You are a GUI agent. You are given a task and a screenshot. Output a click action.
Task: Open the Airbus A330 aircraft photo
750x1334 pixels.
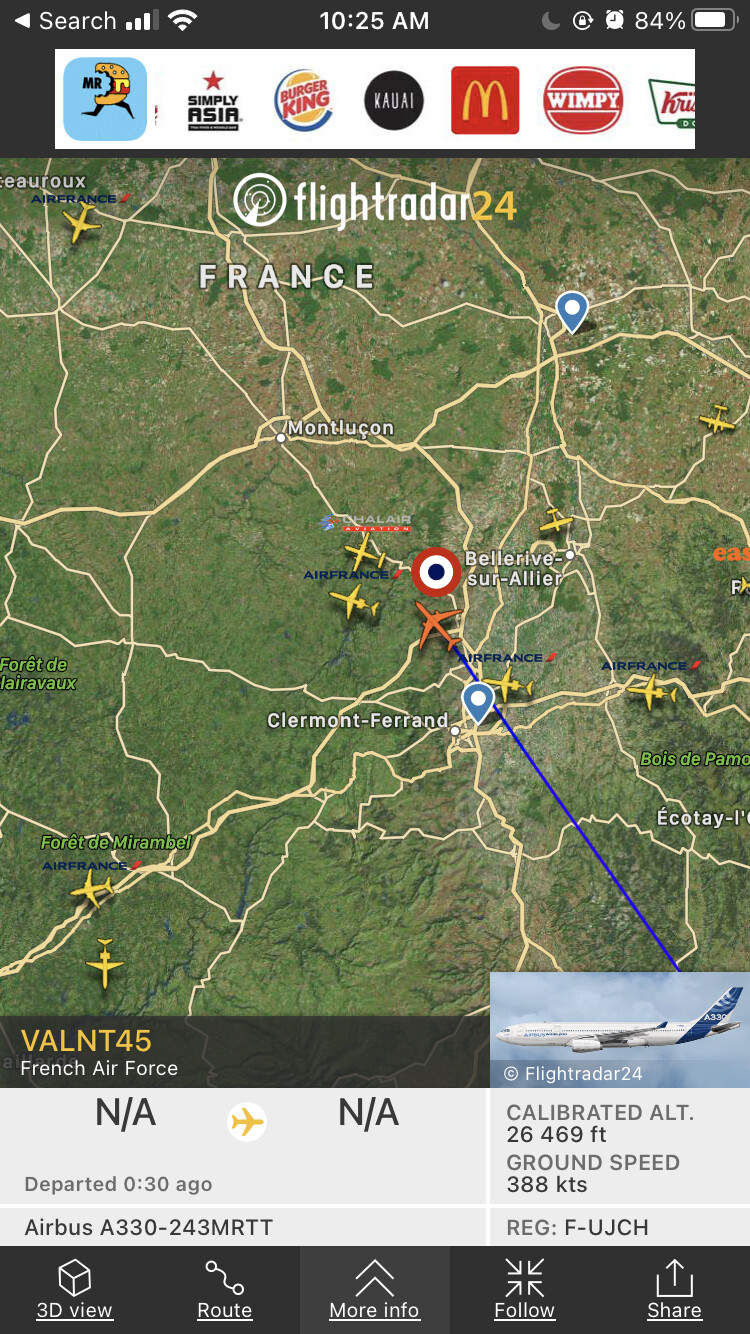point(620,1029)
